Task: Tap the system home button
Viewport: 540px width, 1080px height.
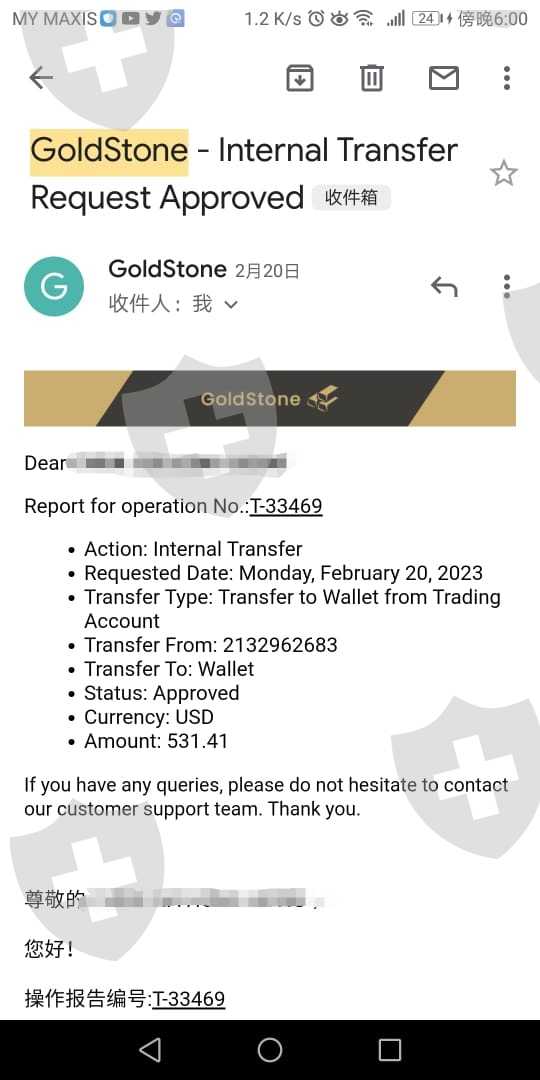Action: click(270, 1050)
